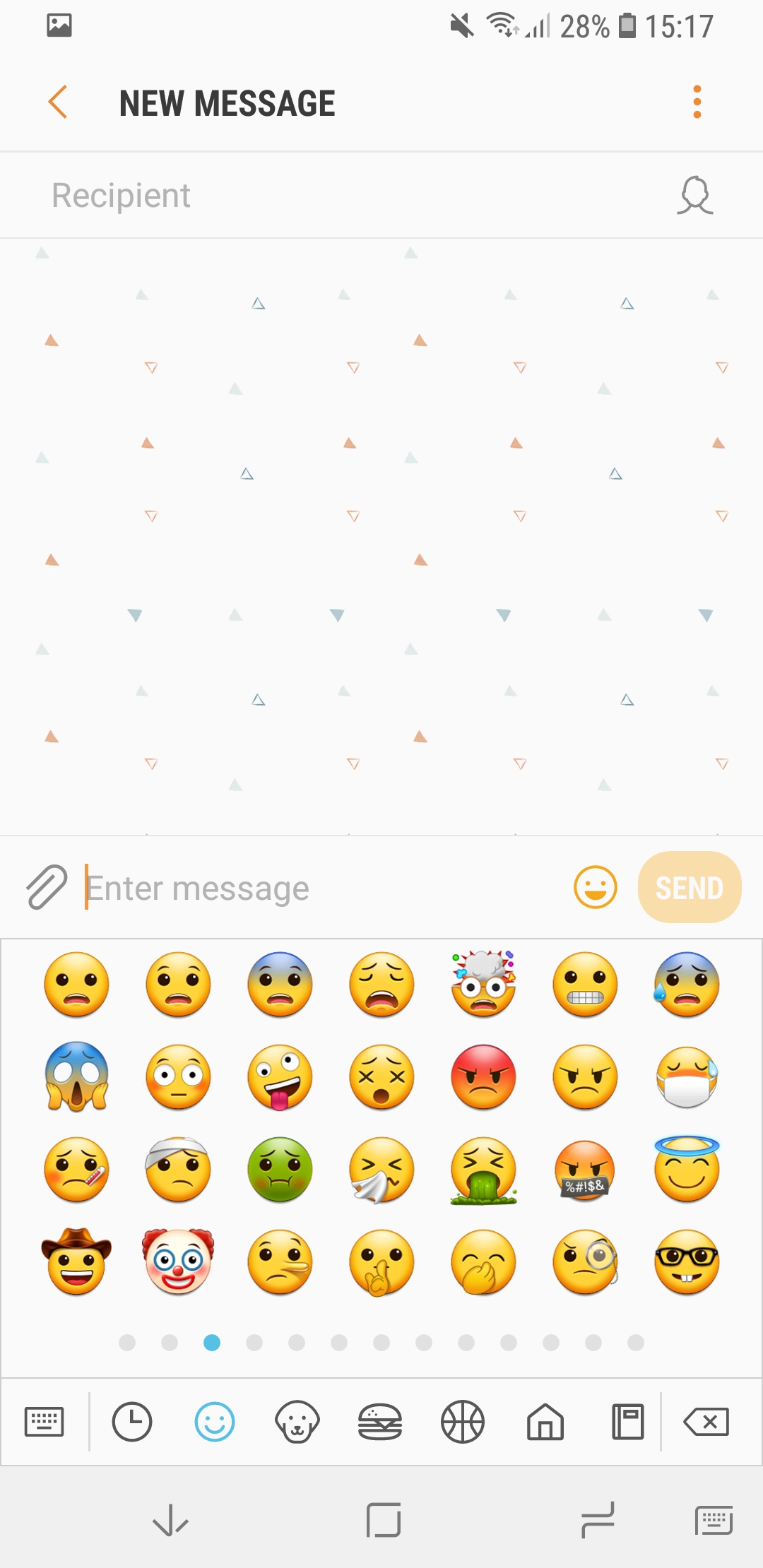Open the three-dot overflow menu

(697, 102)
